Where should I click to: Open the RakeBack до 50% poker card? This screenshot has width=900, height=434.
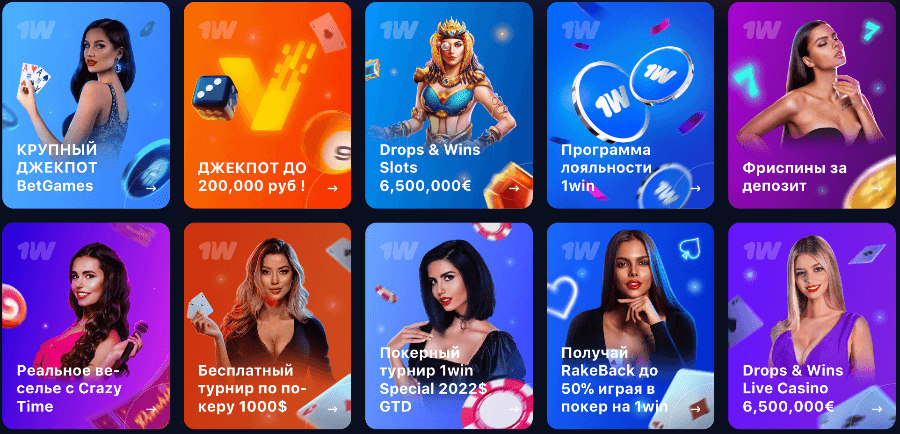tap(630, 325)
